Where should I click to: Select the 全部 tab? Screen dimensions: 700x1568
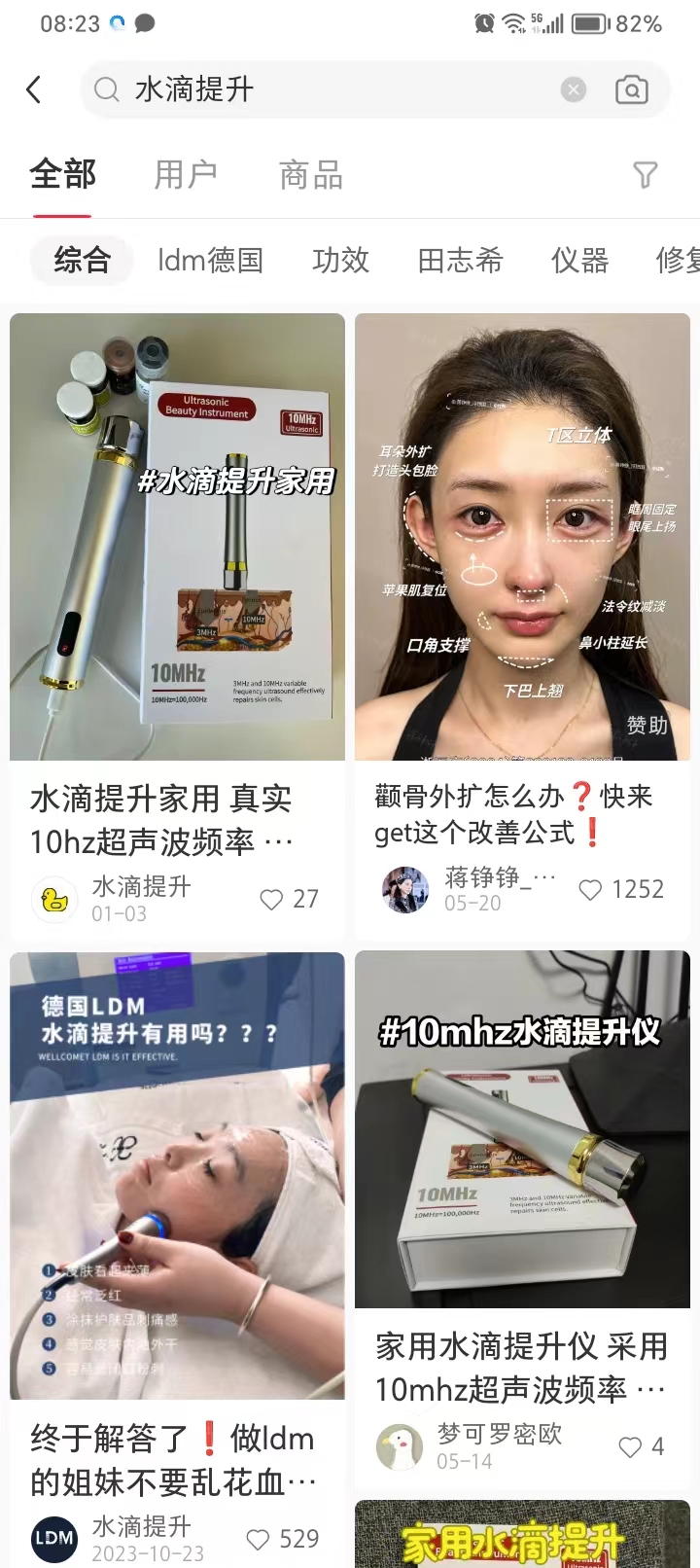tap(63, 175)
